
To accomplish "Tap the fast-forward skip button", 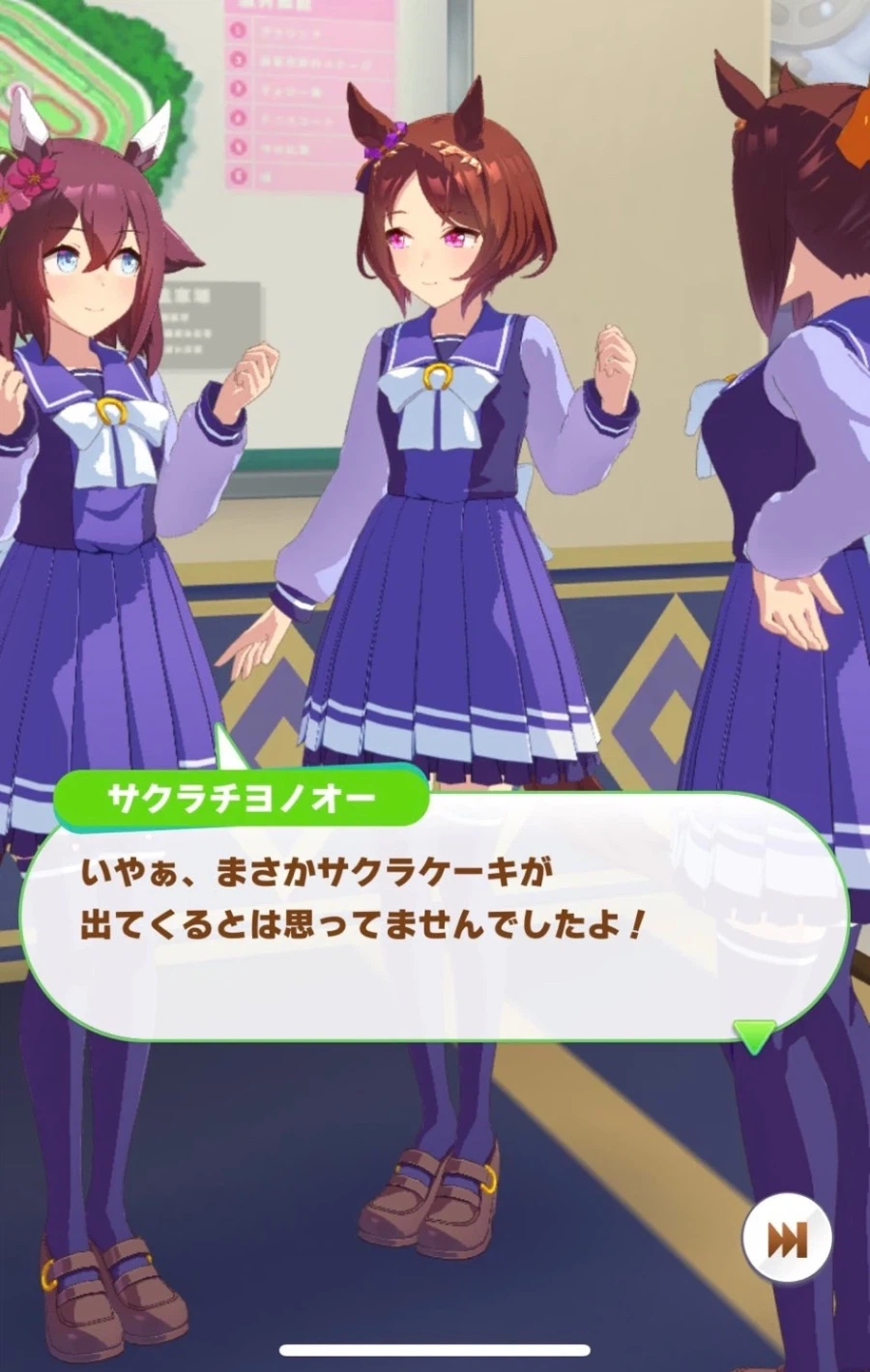I will (x=786, y=1241).
